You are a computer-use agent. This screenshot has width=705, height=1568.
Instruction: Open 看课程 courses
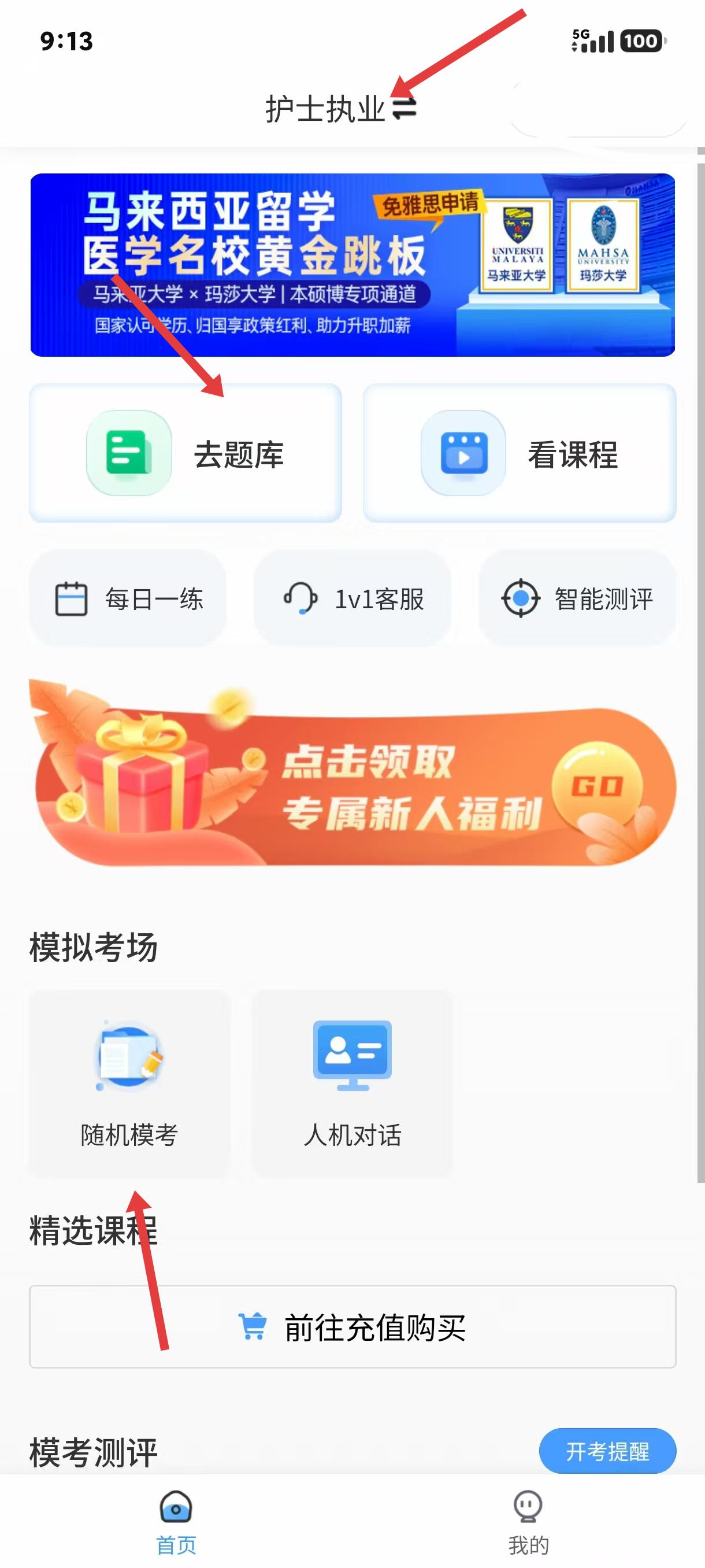tap(520, 453)
